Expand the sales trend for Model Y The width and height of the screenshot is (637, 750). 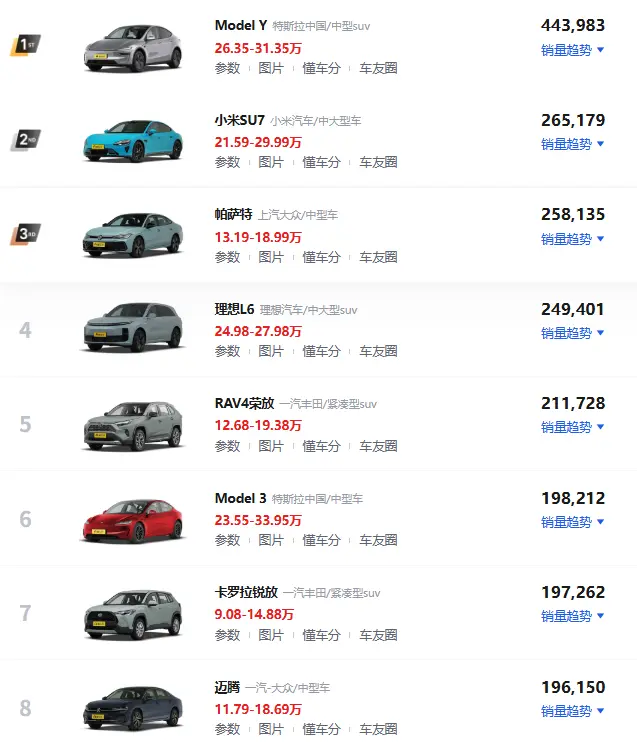click(x=572, y=49)
